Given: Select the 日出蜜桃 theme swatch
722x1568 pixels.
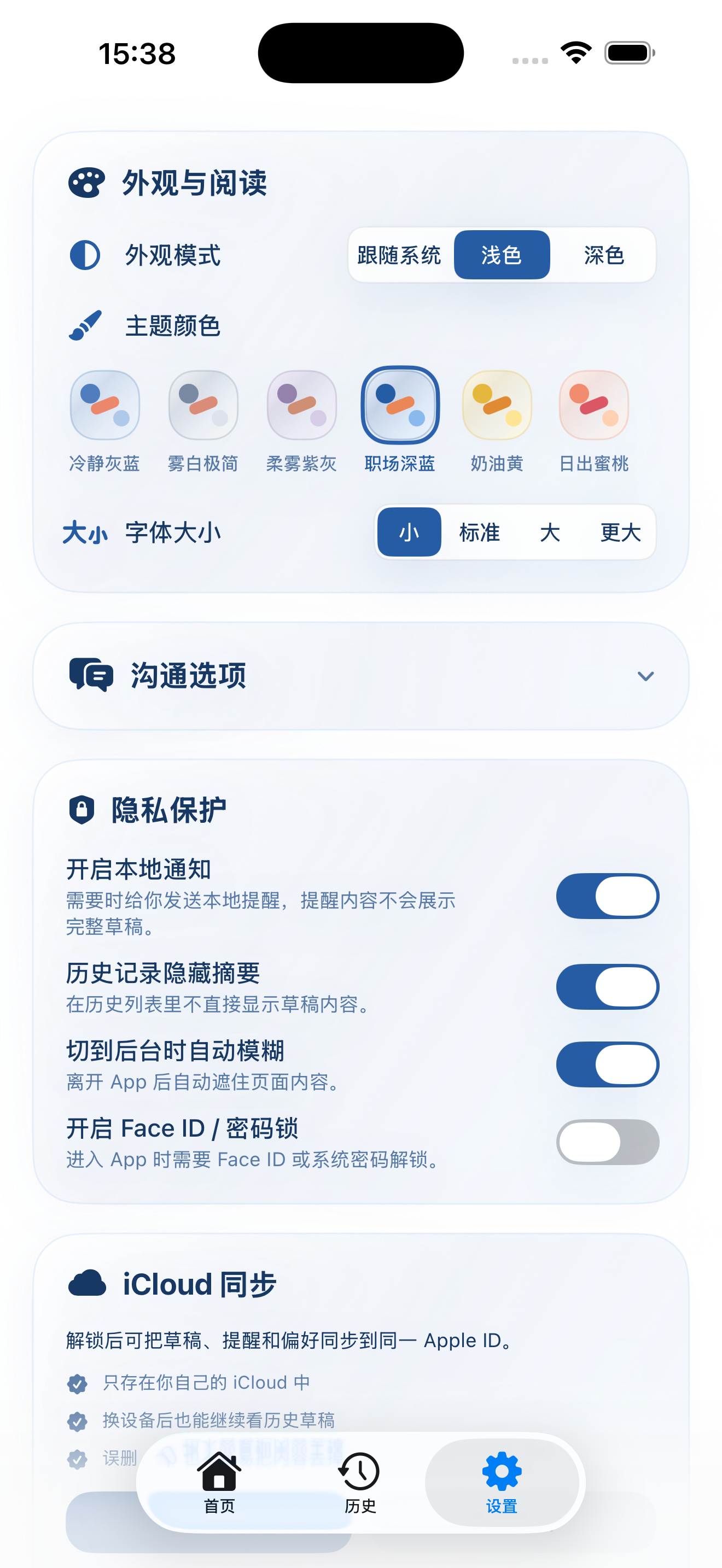Looking at the screenshot, I should click(593, 403).
